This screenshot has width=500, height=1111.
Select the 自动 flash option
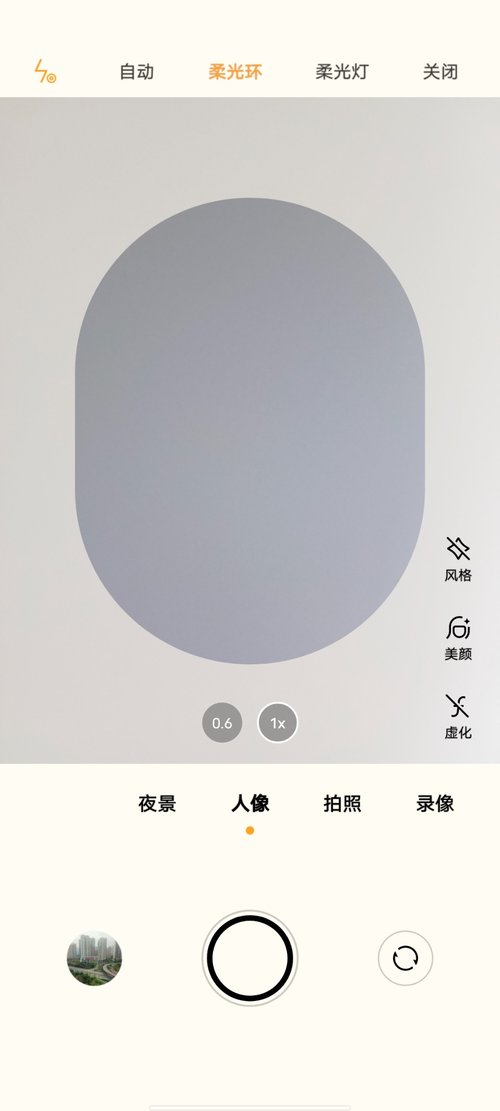click(137, 72)
